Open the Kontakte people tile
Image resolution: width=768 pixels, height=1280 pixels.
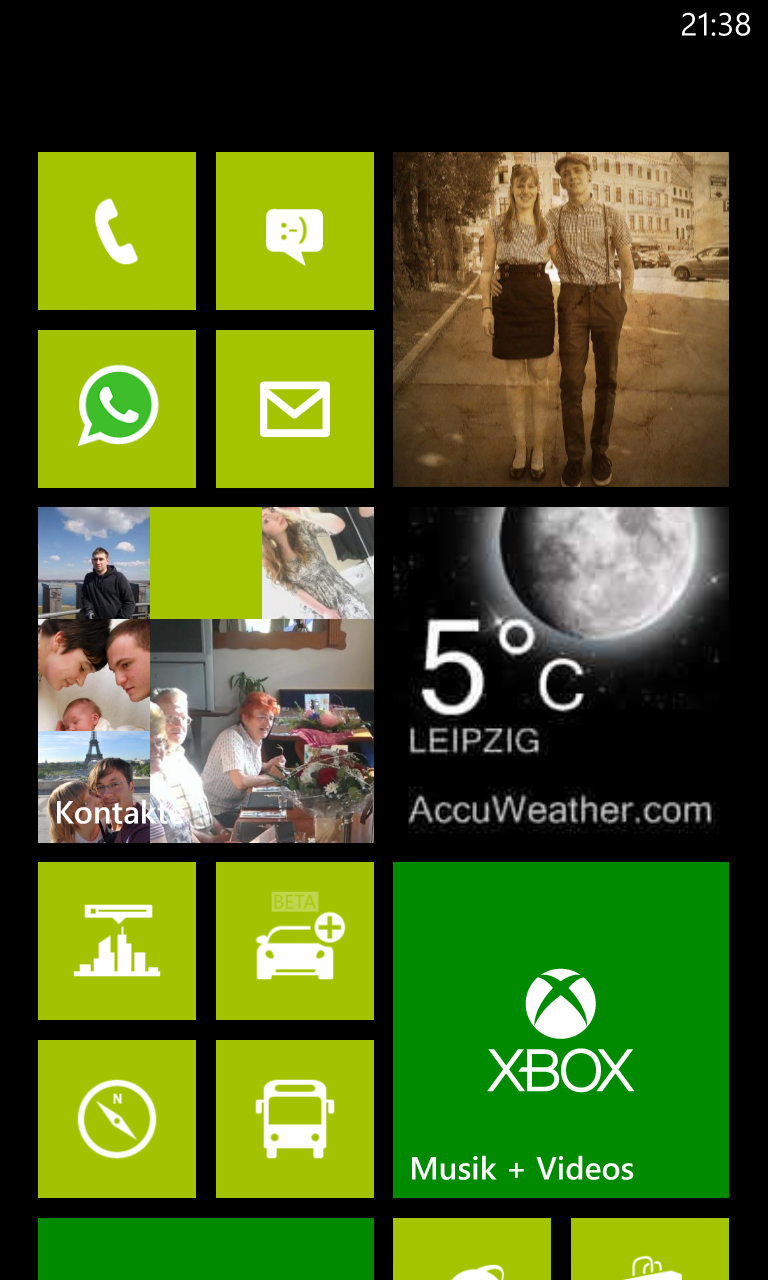206,675
